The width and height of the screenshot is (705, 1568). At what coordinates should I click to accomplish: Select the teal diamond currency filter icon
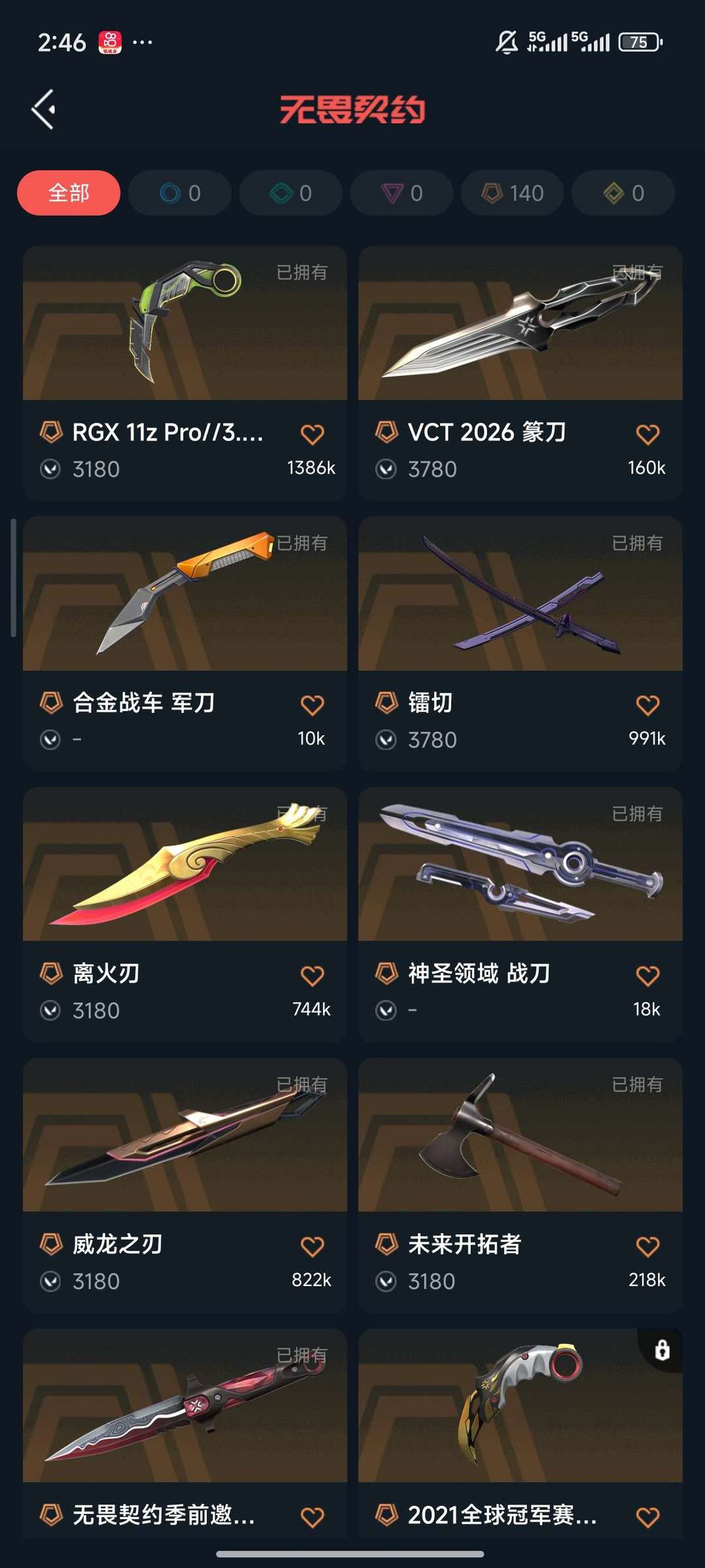[x=280, y=192]
